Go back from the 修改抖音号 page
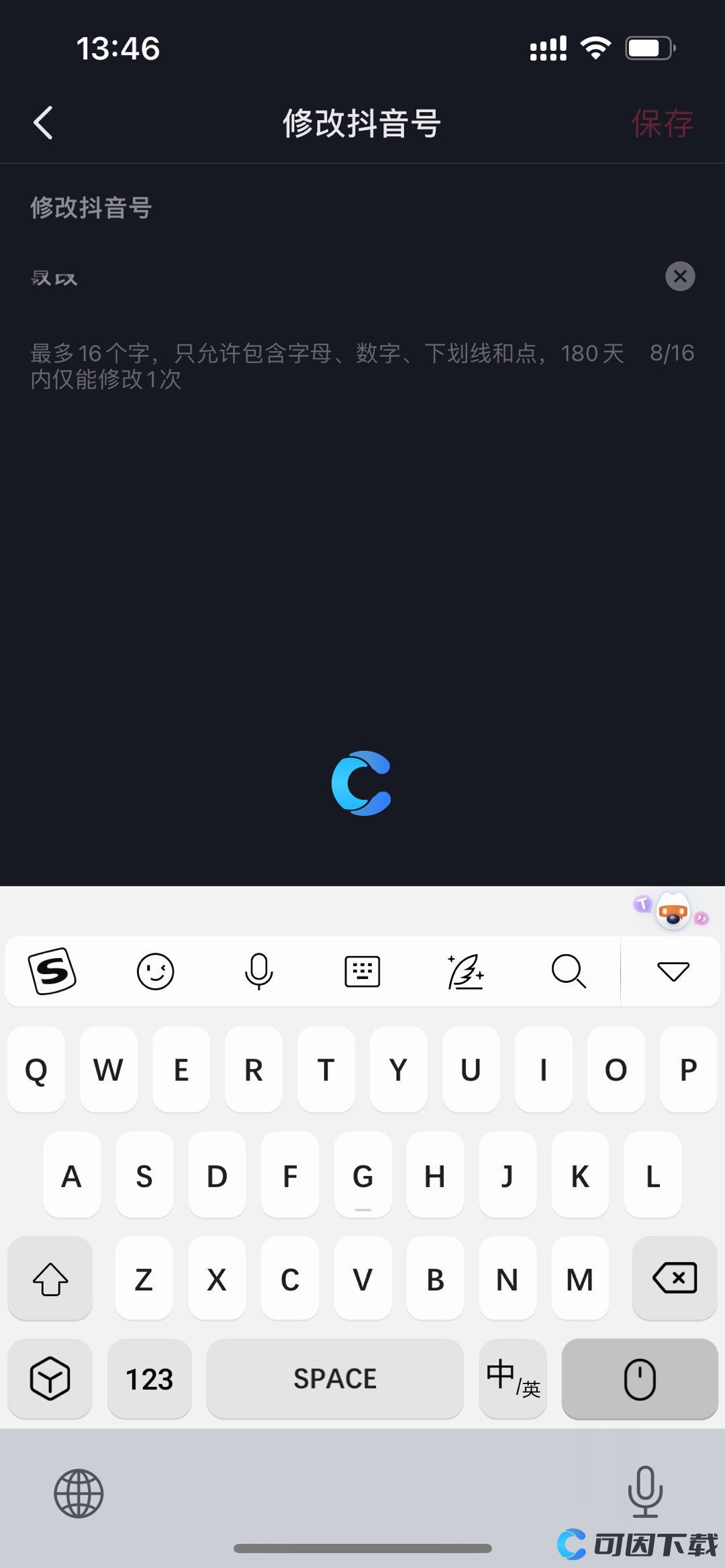The image size is (725, 1568). tap(44, 123)
